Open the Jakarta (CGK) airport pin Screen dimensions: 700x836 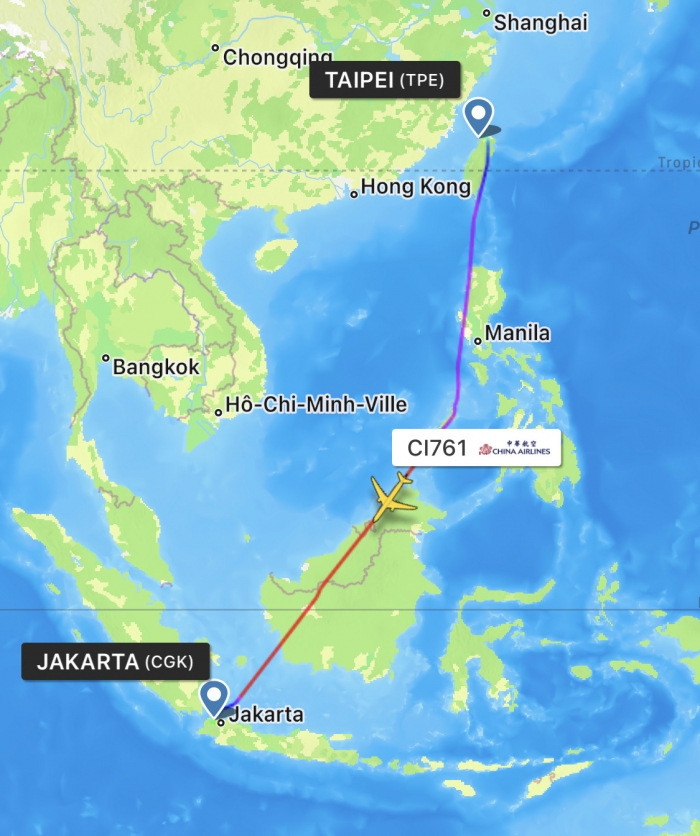pyautogui.click(x=214, y=698)
